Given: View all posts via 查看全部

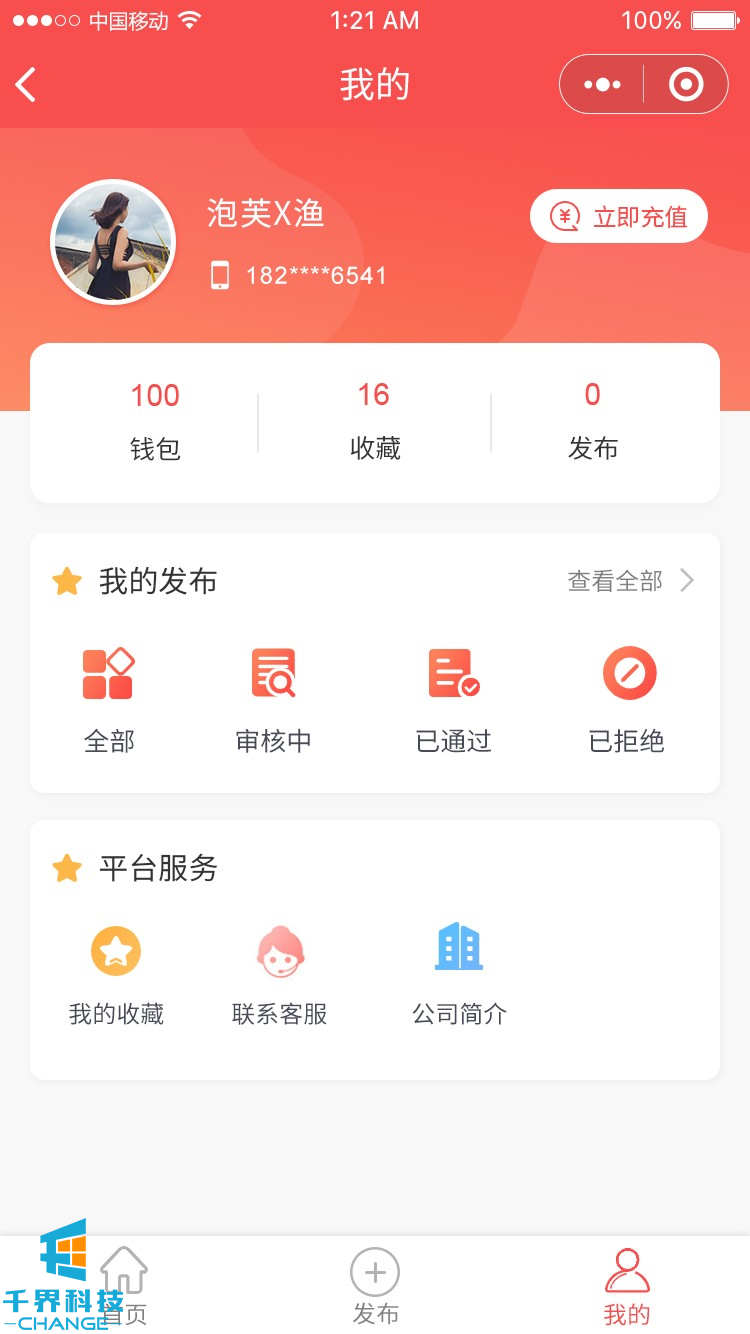Looking at the screenshot, I should [630, 581].
